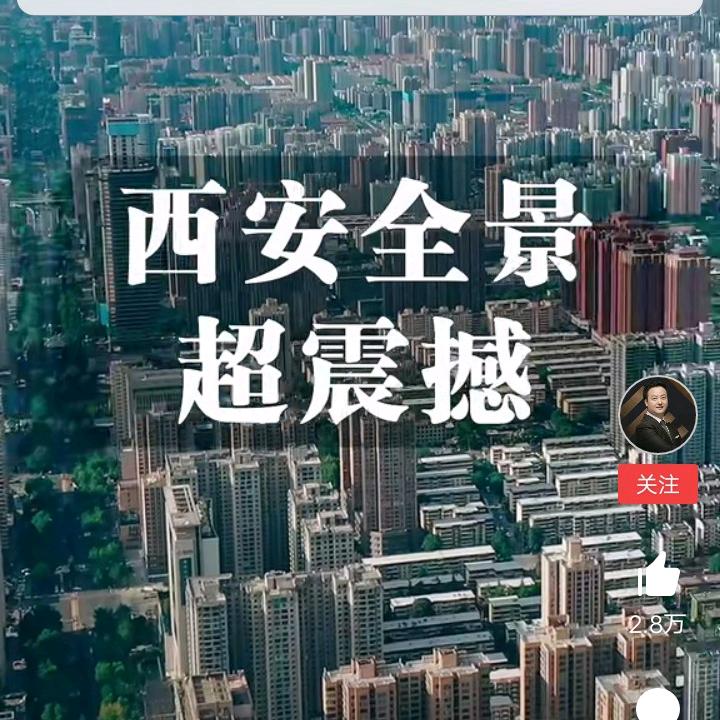The height and width of the screenshot is (720, 720).
Task: Like the video with thumbs-up icon
Action: (x=659, y=575)
